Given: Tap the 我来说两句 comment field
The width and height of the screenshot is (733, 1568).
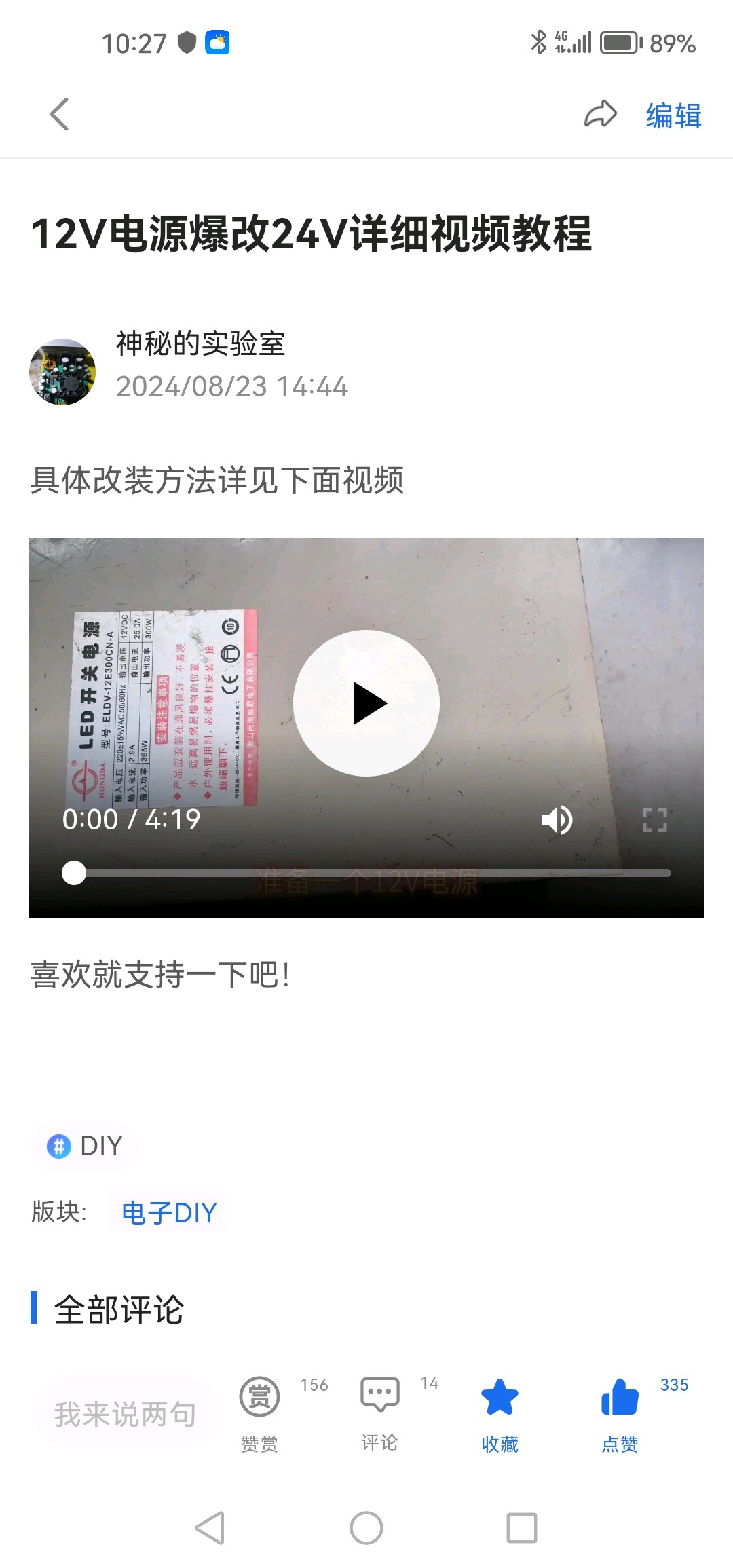Looking at the screenshot, I should click(126, 1415).
